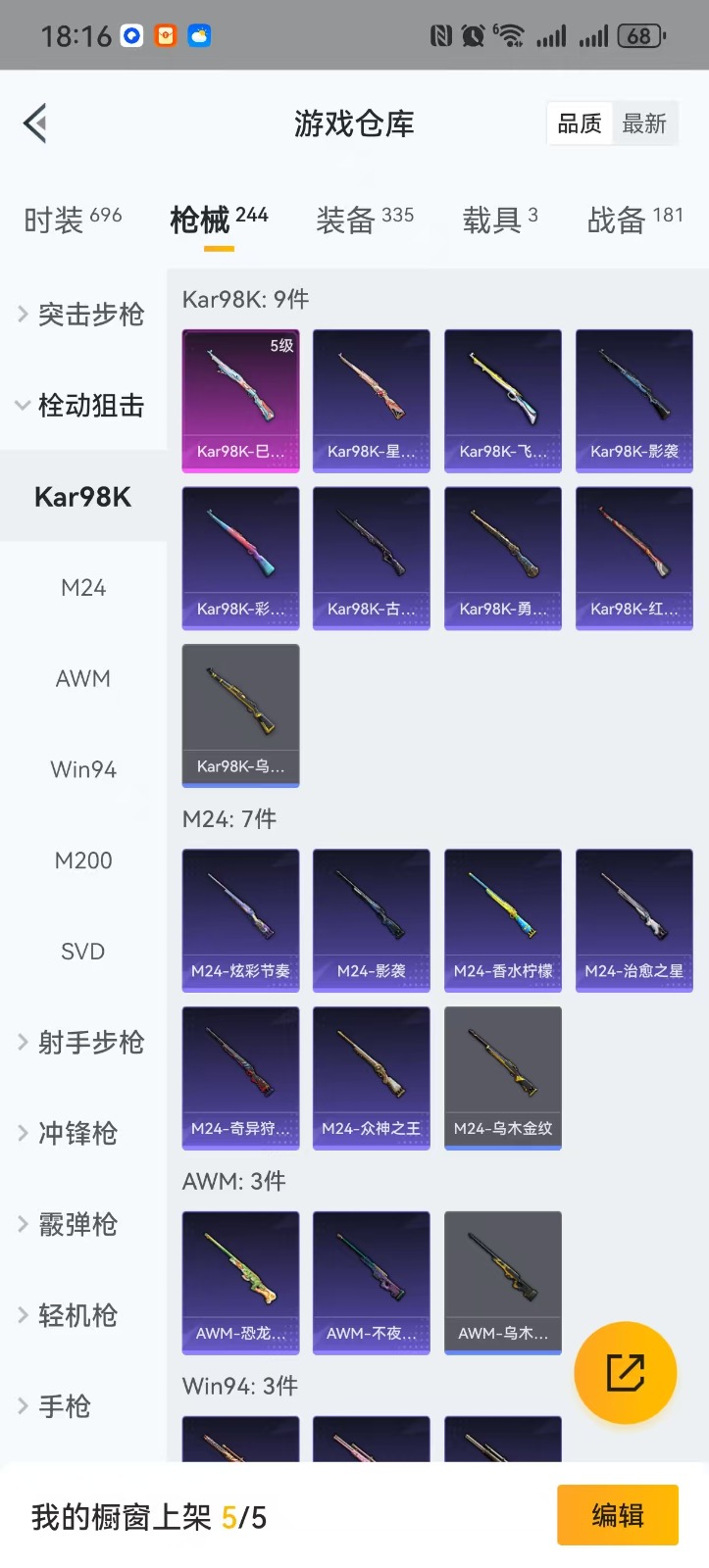The height and width of the screenshot is (1568, 709).
Task: Expand the 突击步枪 category
Action: tap(82, 315)
